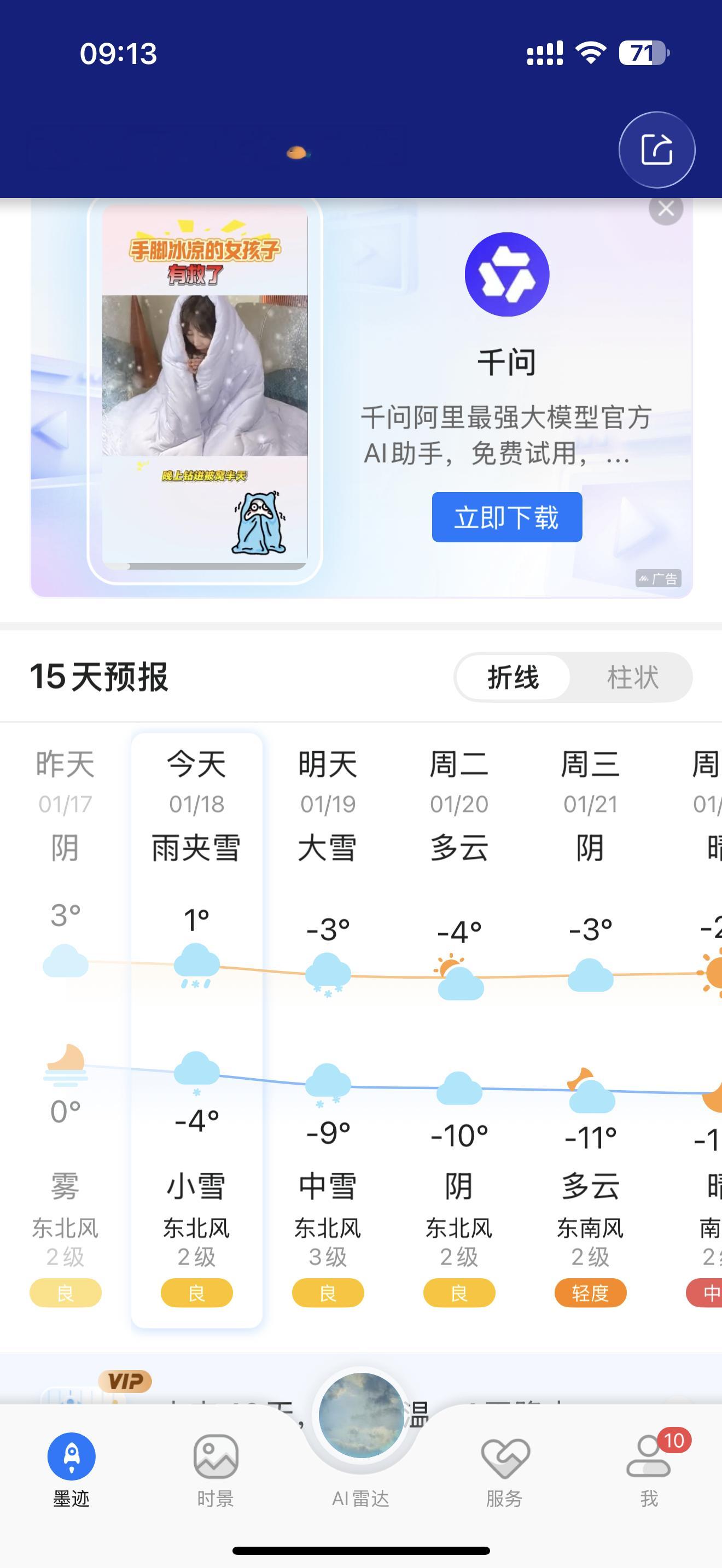This screenshot has width=722, height=1568.
Task: Switch forecast to 折线 line view
Action: [x=512, y=677]
